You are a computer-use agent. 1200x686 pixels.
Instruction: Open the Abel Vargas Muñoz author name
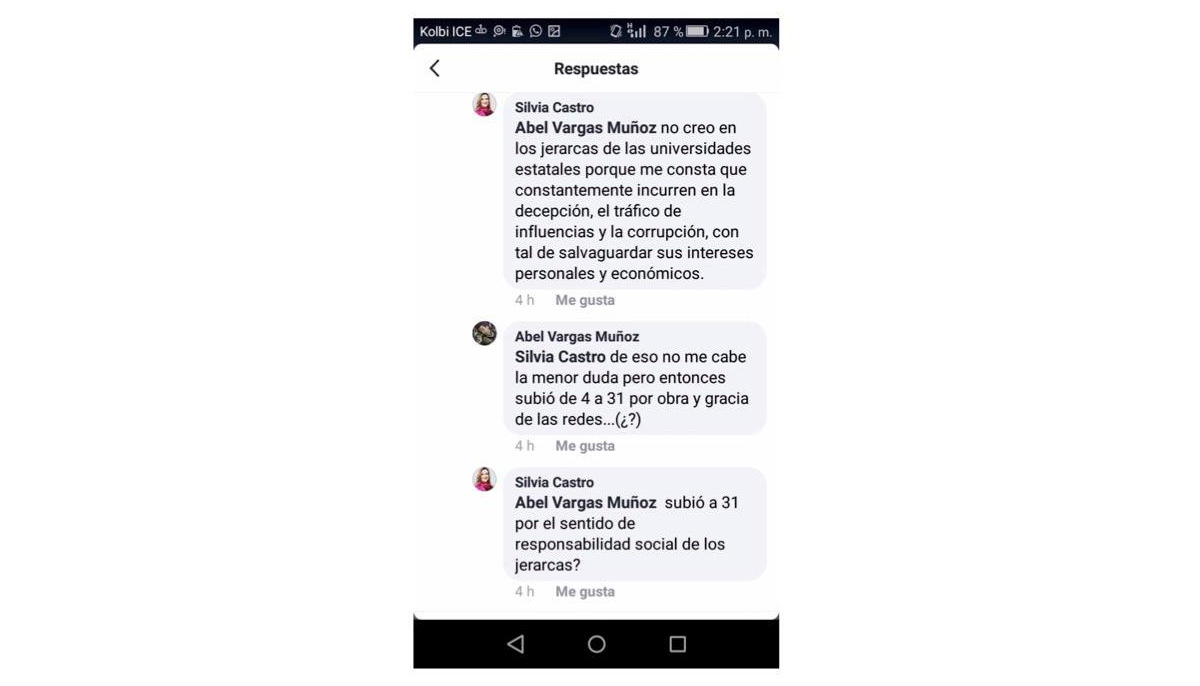point(577,337)
